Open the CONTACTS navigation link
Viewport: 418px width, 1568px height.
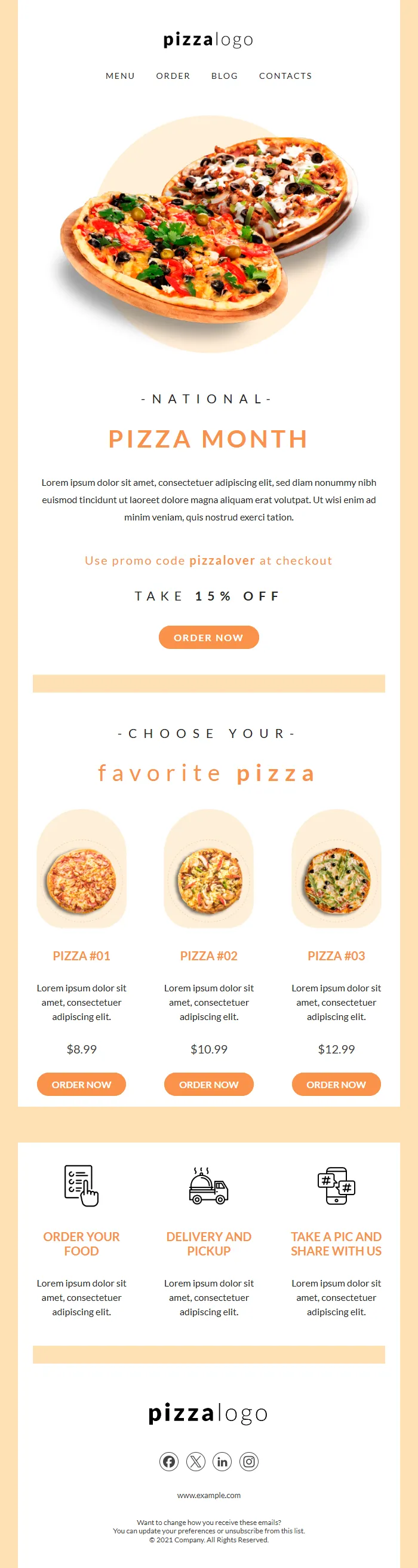tap(285, 76)
